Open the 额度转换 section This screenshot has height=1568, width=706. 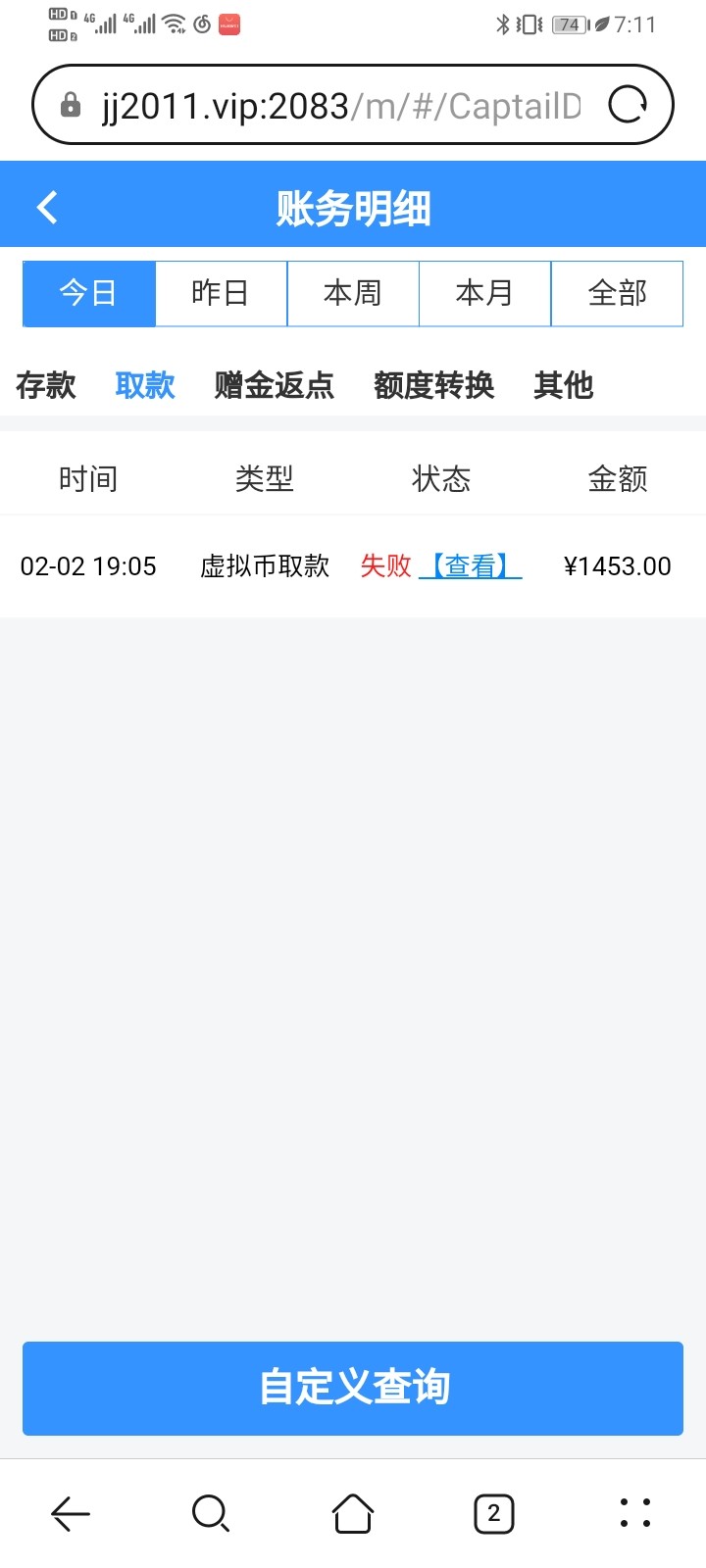[x=434, y=386]
